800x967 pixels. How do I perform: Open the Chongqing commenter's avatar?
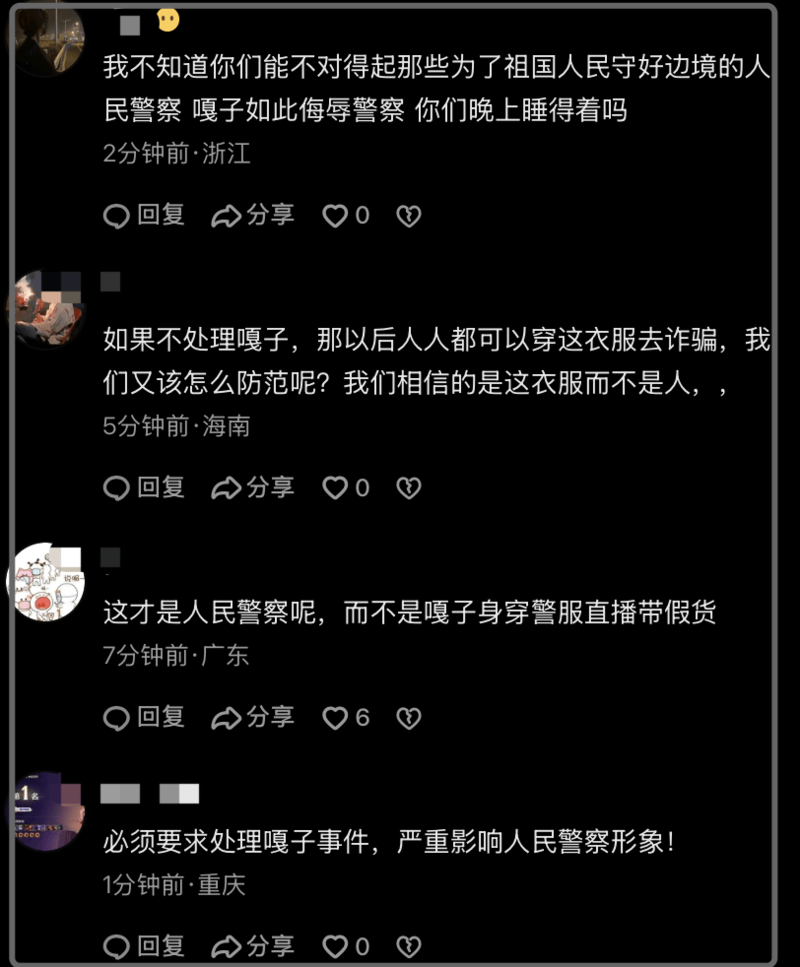(46, 811)
